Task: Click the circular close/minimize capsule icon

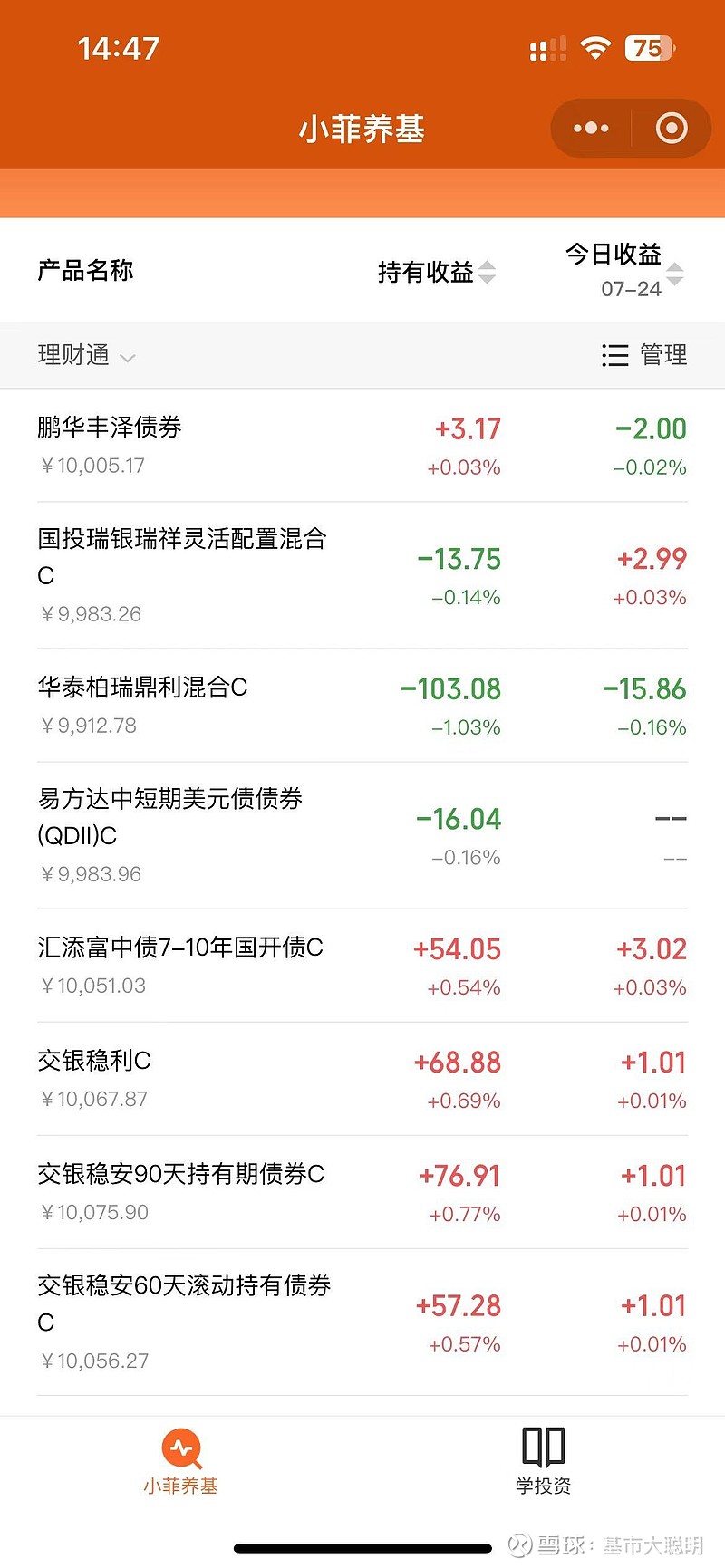Action: point(672,128)
